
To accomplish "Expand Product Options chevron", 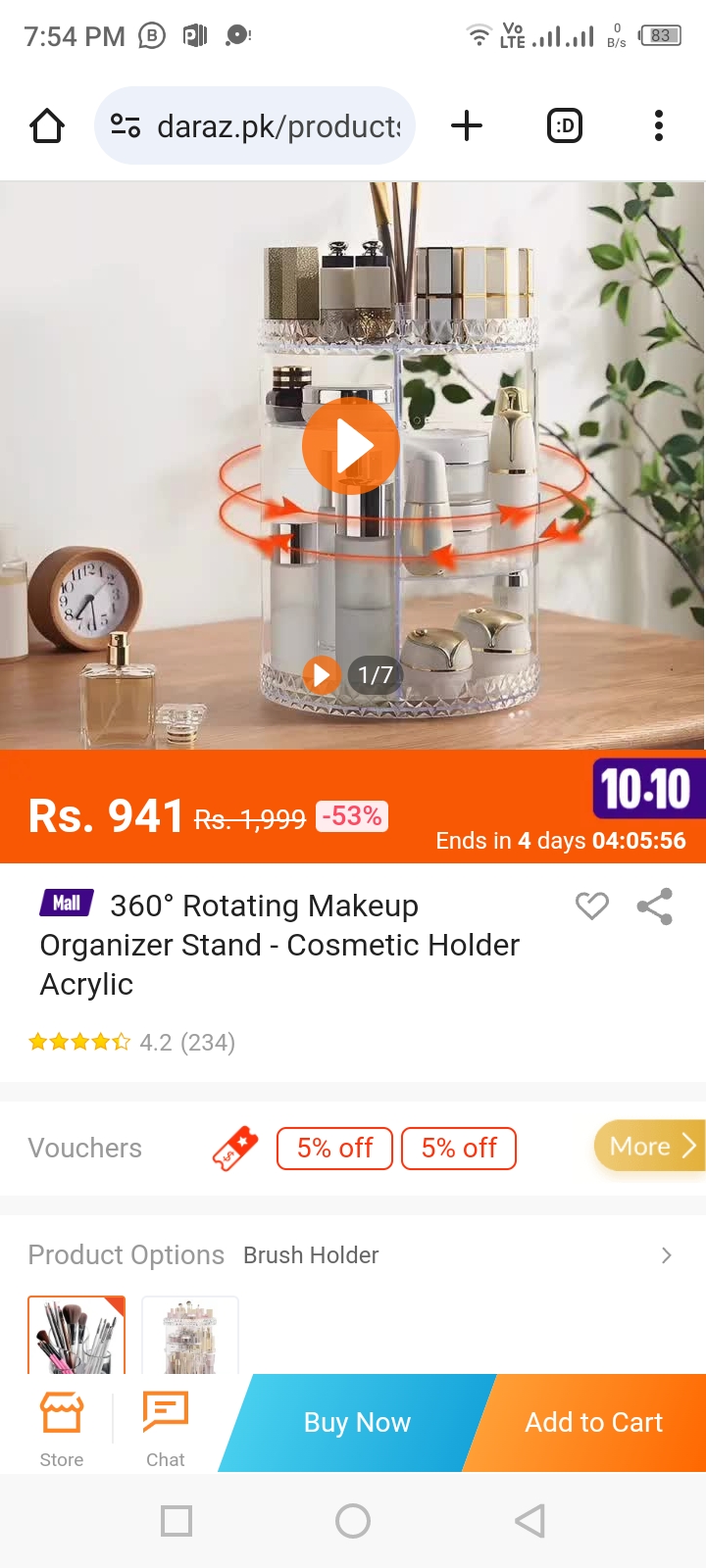I will (x=667, y=1255).
